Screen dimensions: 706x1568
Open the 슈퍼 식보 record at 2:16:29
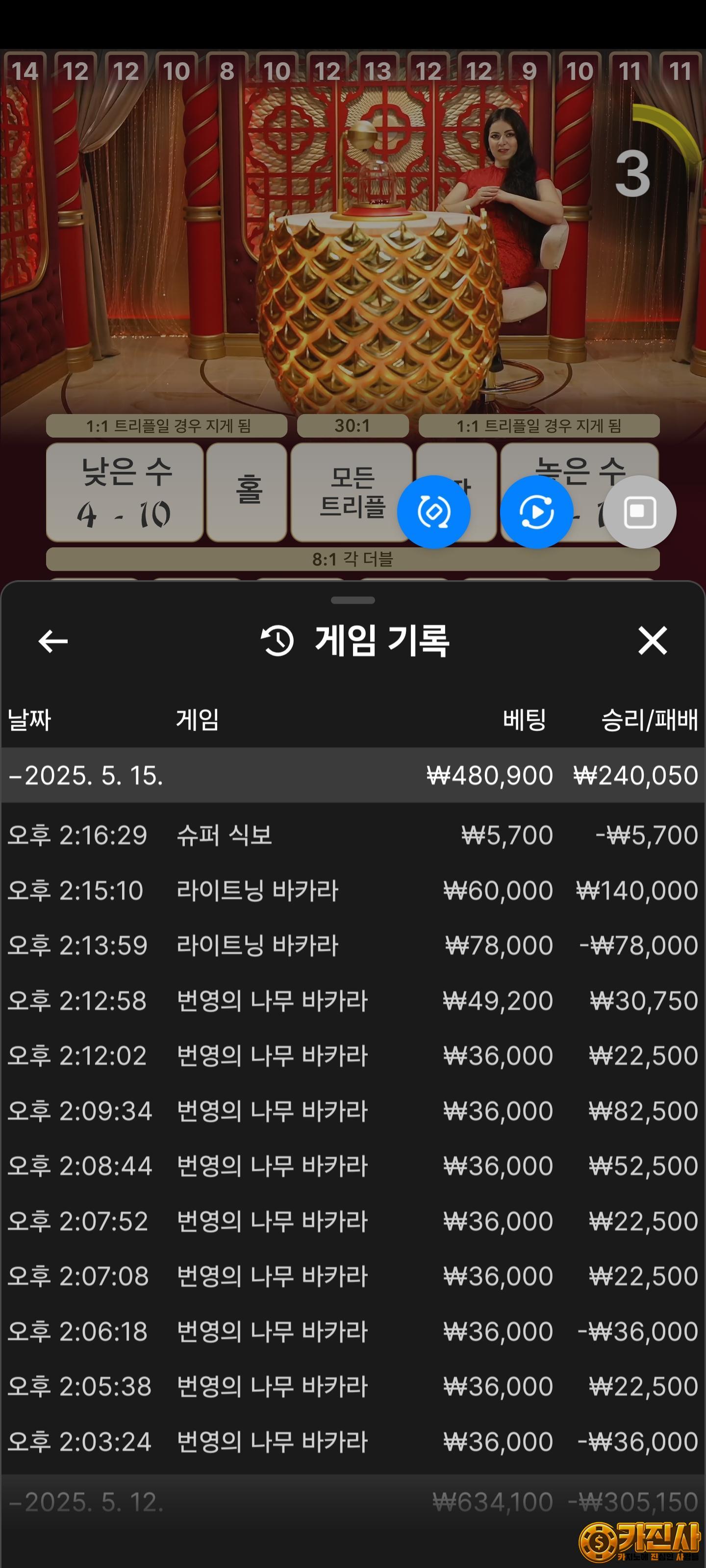click(x=353, y=835)
